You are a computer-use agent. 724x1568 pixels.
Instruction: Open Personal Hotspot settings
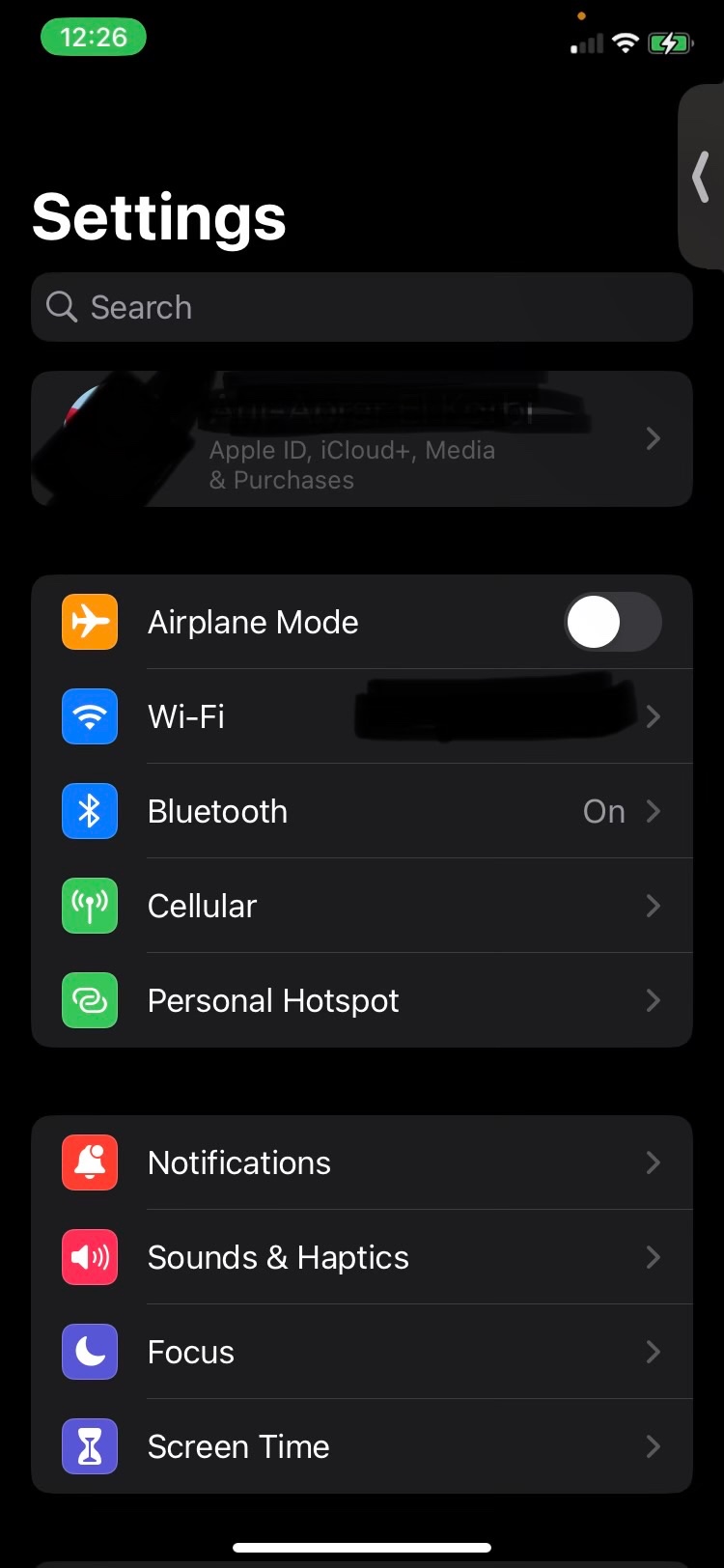pyautogui.click(x=362, y=1000)
